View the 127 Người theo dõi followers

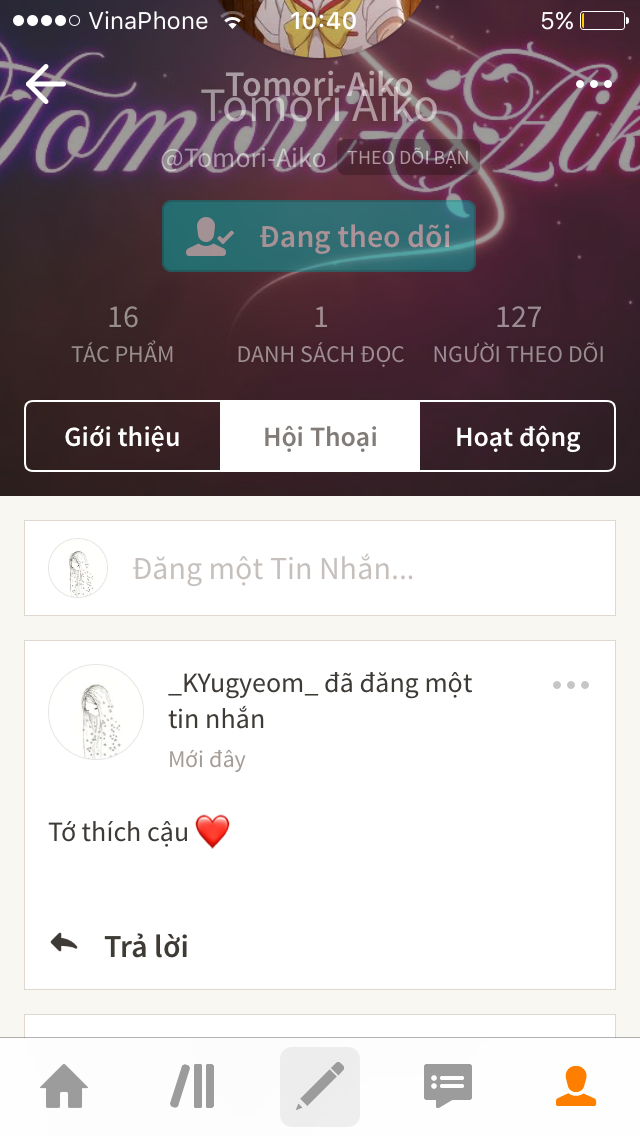[x=518, y=335]
